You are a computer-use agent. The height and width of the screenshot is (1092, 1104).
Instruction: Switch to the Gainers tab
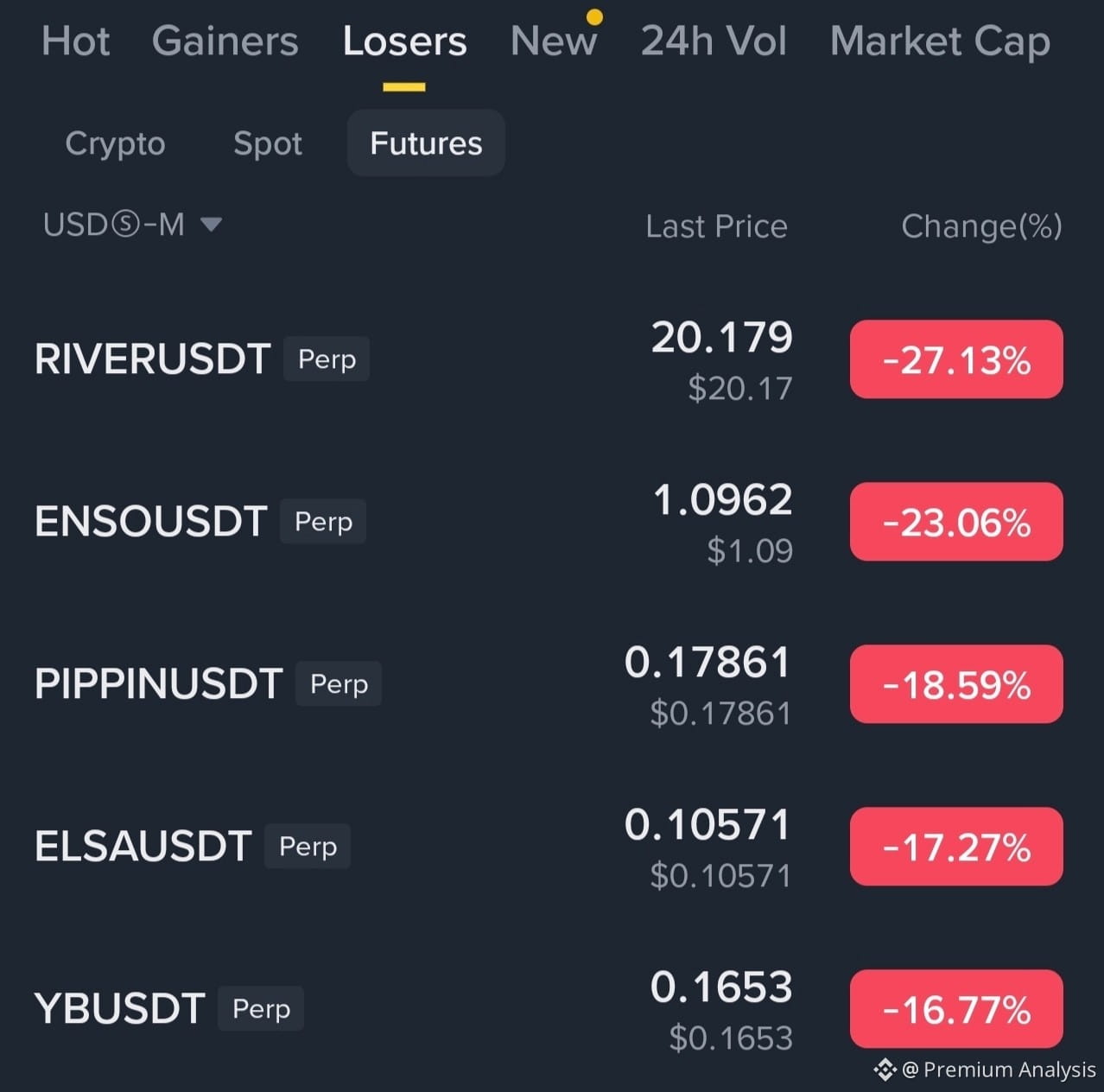225,41
